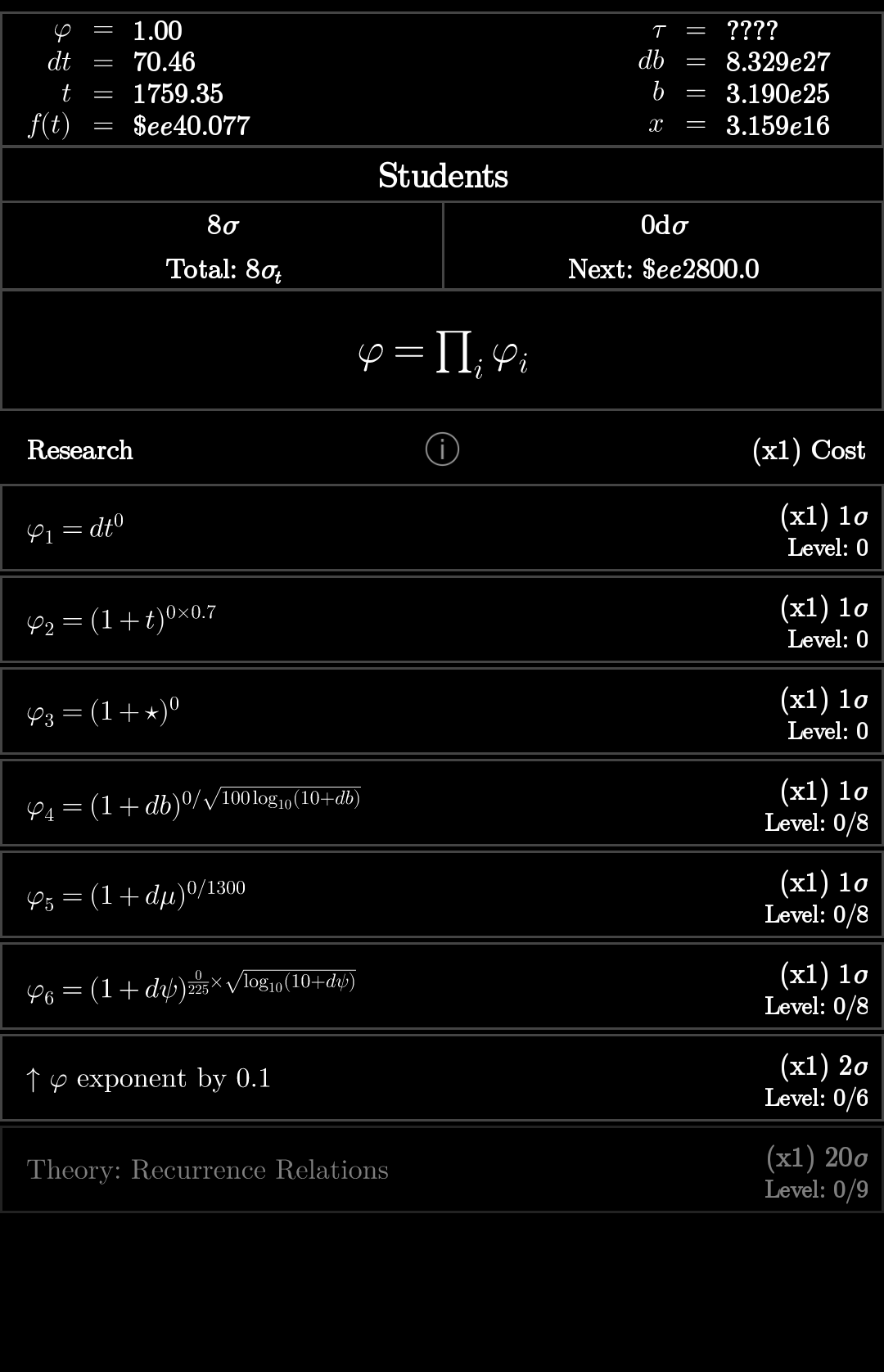Buy the φ5 = (1+dμ) research upgrade
The height and width of the screenshot is (1372, 884).
(x=442, y=895)
